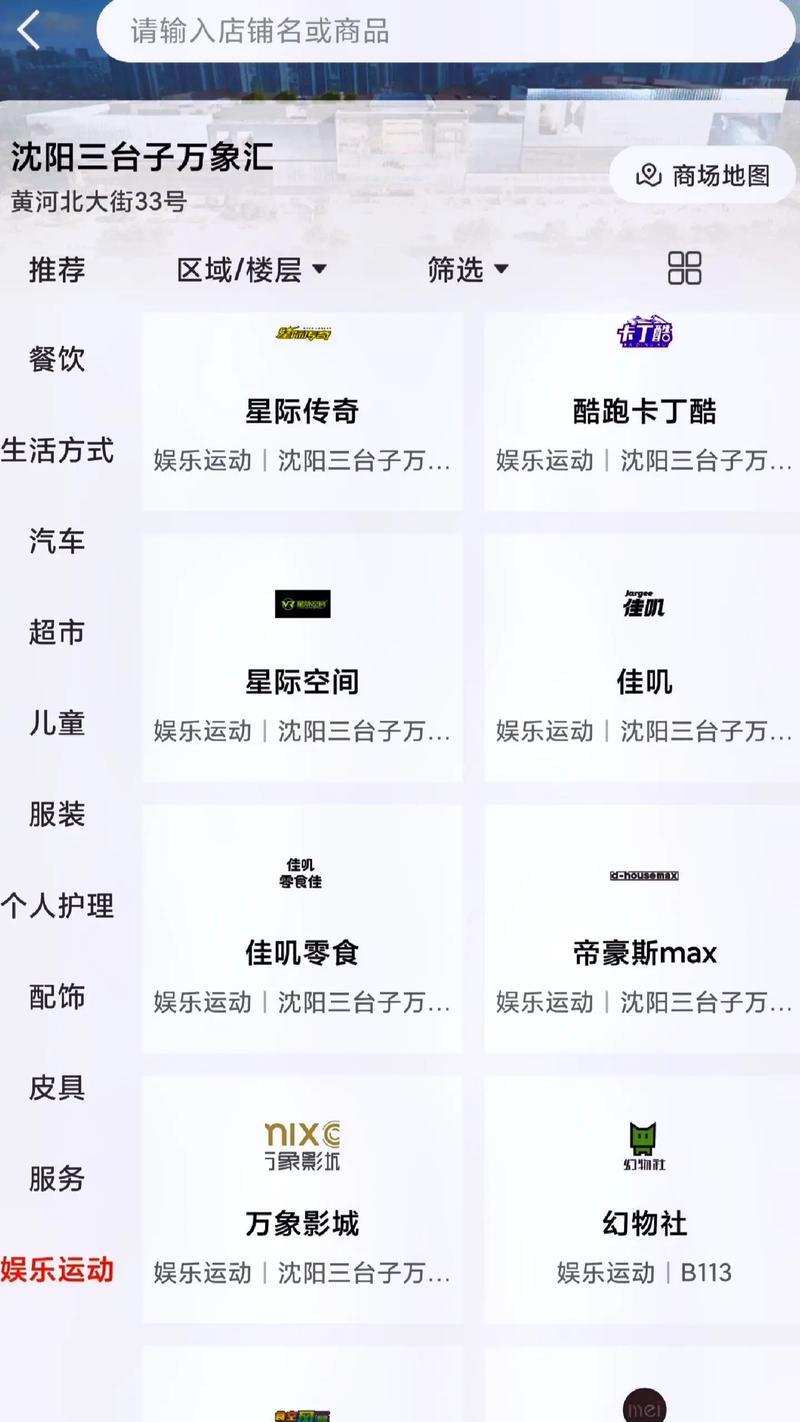Open the 星际空间 store card

point(302,658)
